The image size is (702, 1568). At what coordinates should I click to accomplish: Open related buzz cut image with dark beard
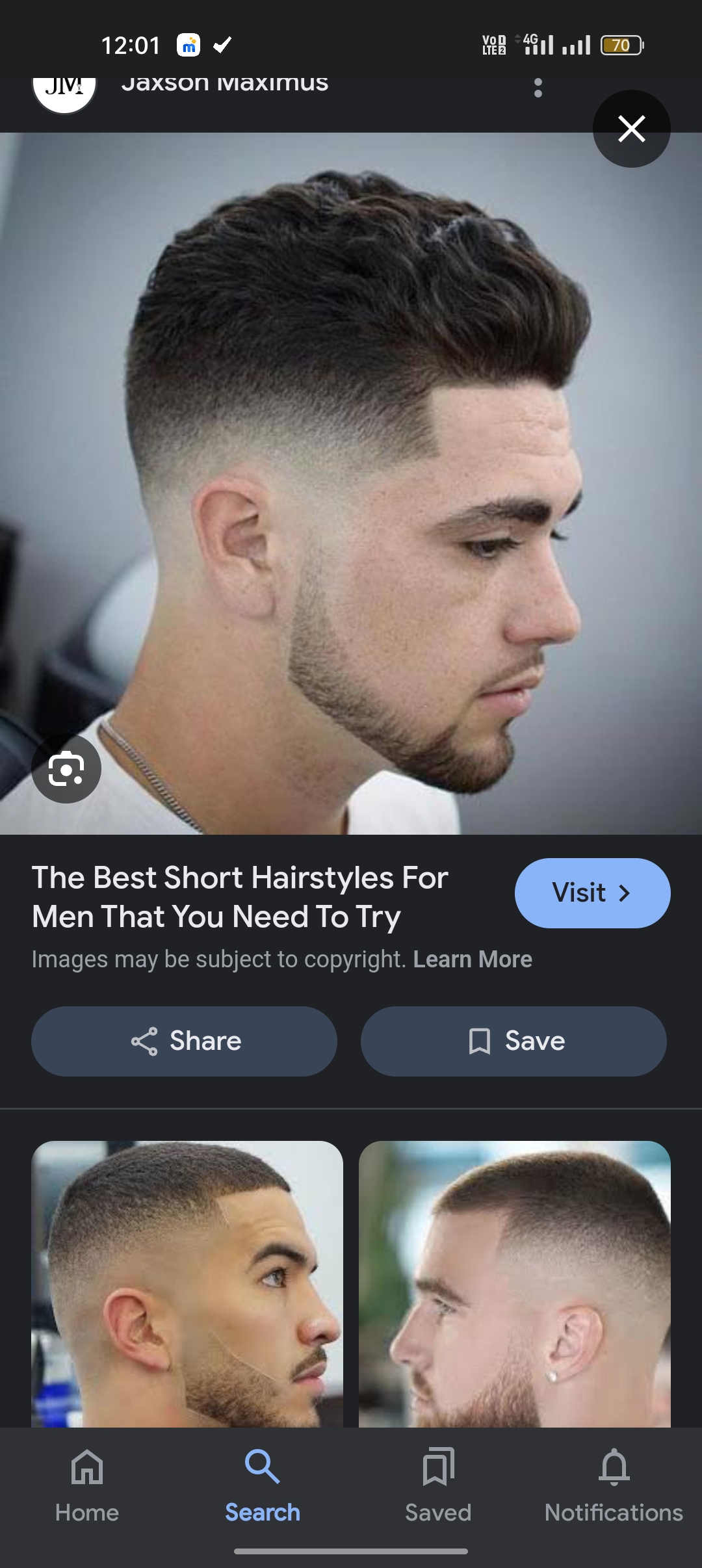coord(187,1284)
